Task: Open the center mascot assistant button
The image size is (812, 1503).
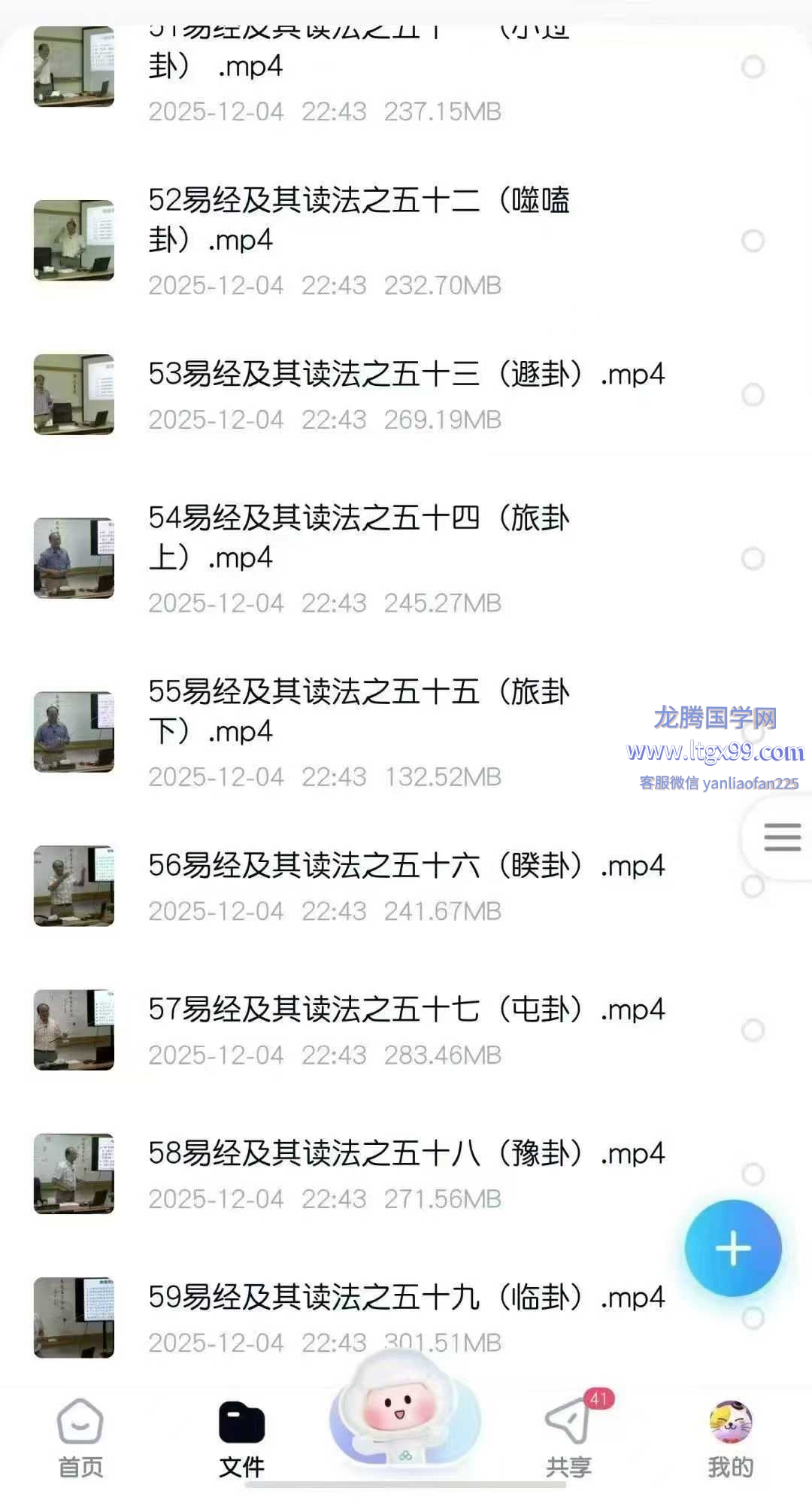Action: (x=404, y=1414)
